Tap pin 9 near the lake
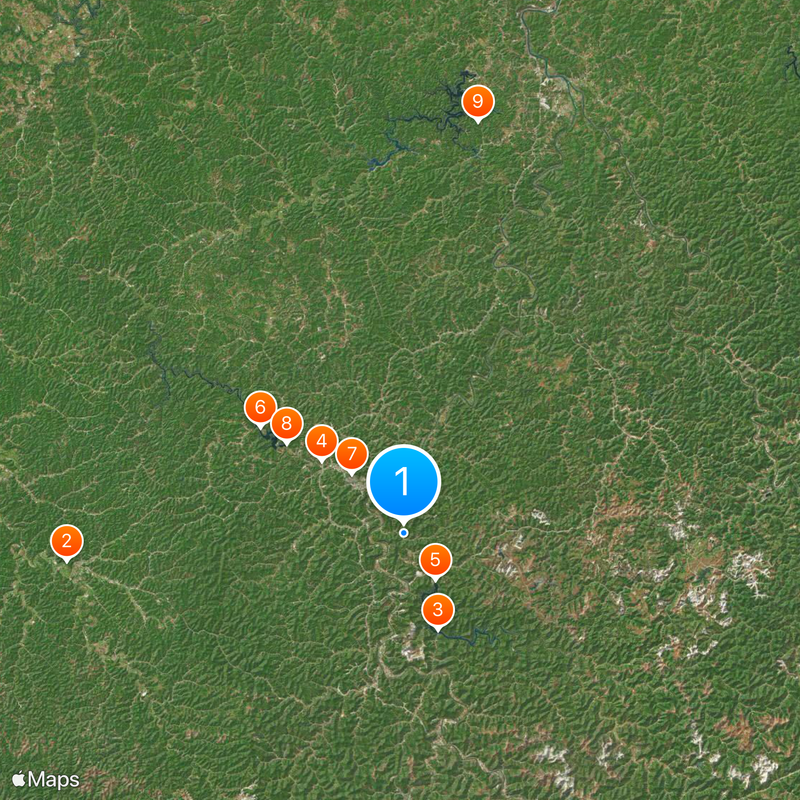800x800 pixels. (478, 101)
